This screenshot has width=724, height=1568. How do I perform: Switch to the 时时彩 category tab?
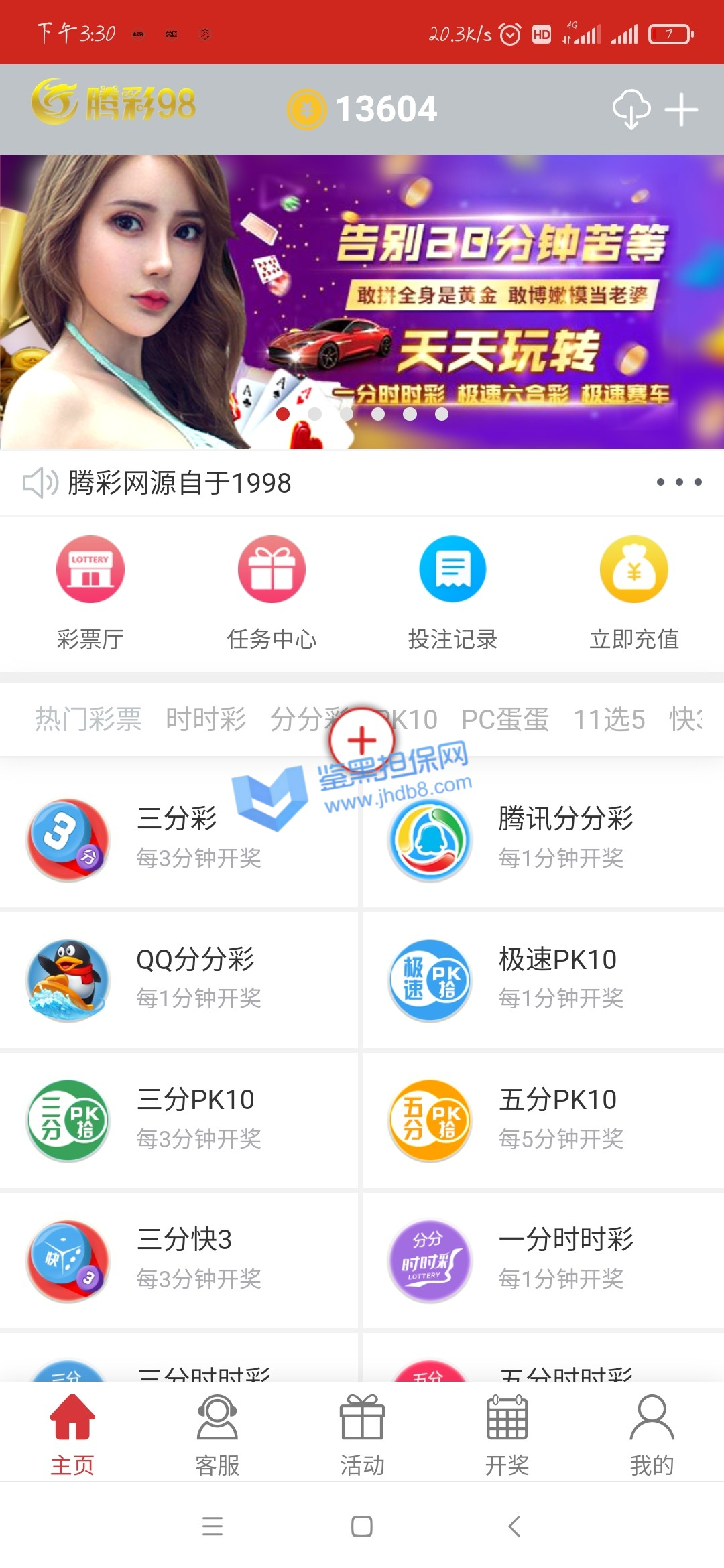[206, 720]
